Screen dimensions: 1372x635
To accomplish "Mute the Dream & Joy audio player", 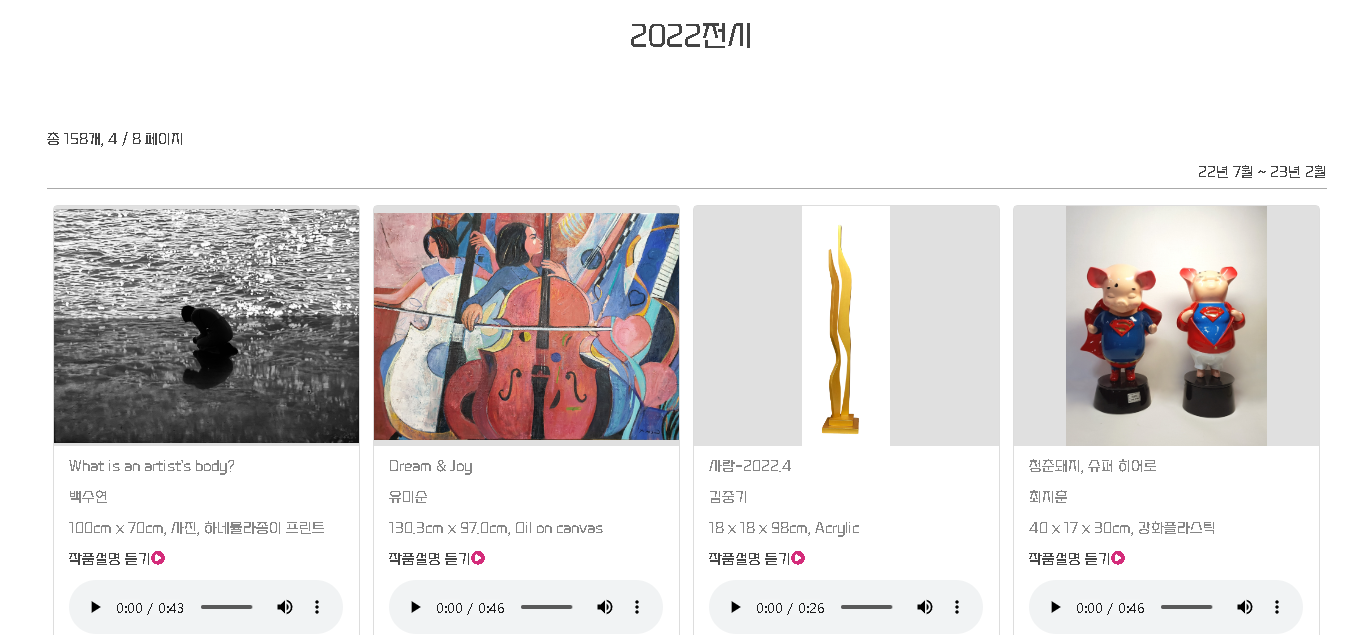I will pos(605,607).
